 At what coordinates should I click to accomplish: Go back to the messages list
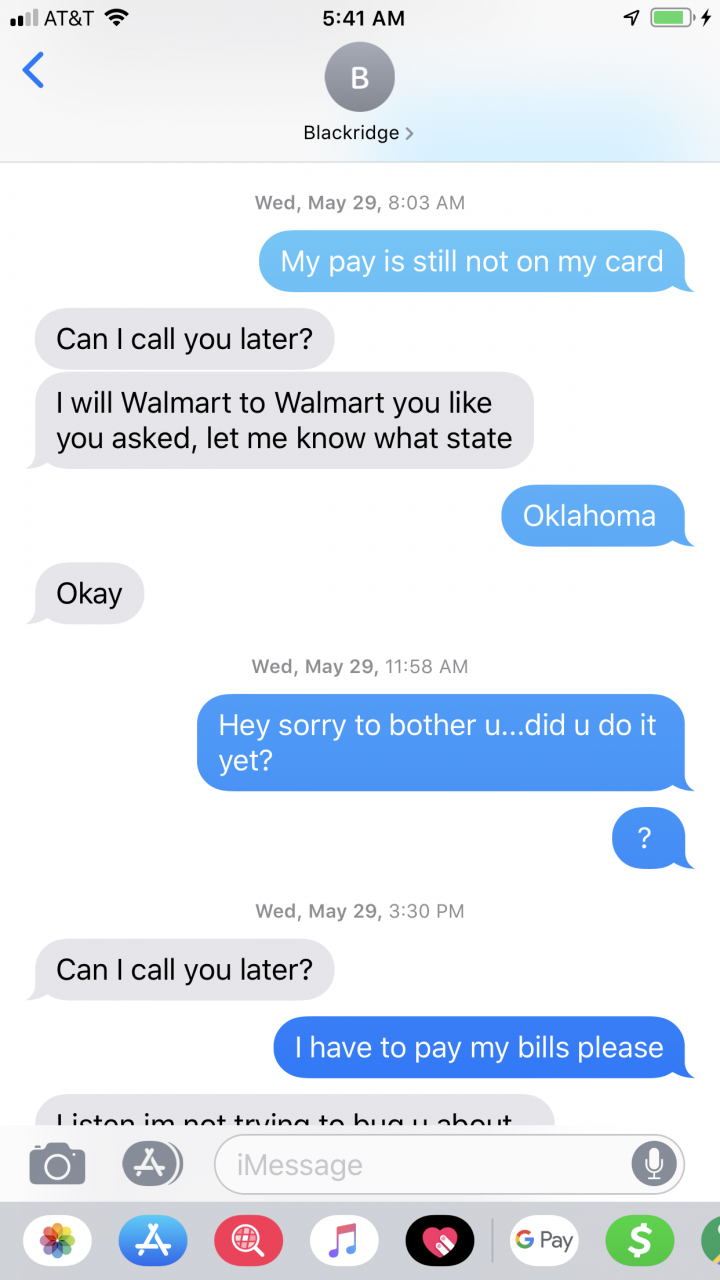click(33, 71)
